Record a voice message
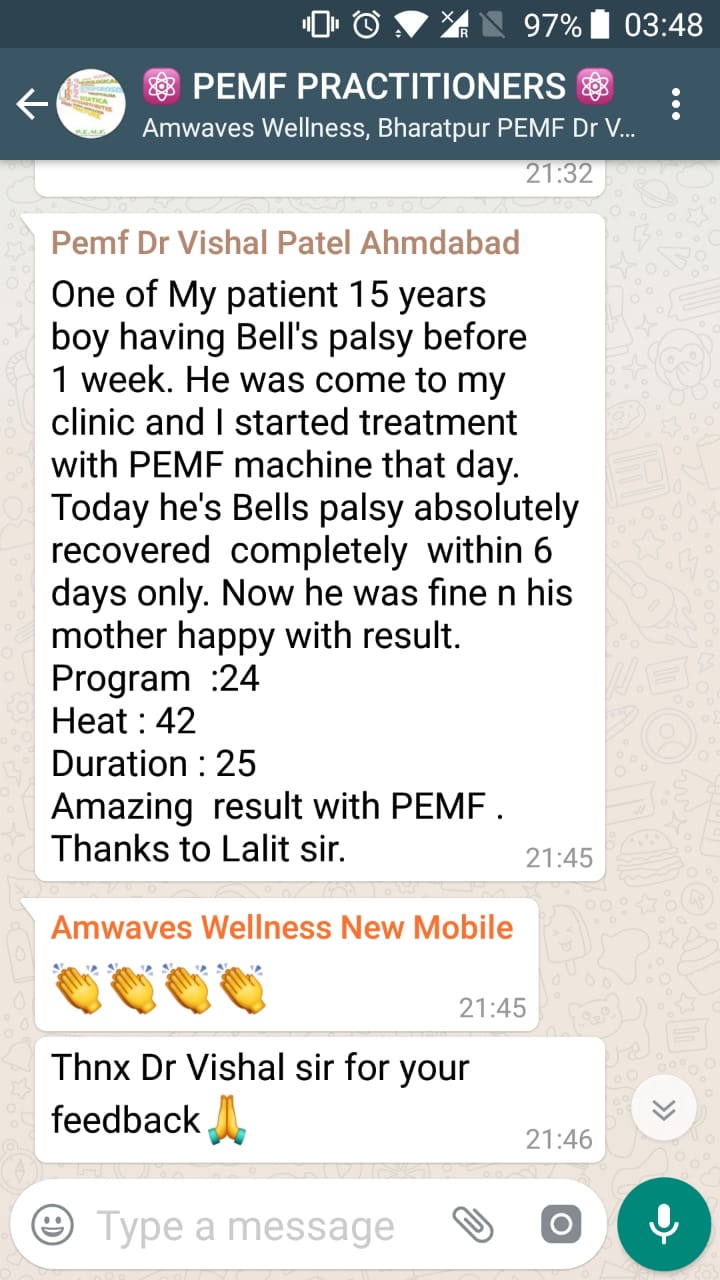720x1280 pixels. pos(663,1225)
